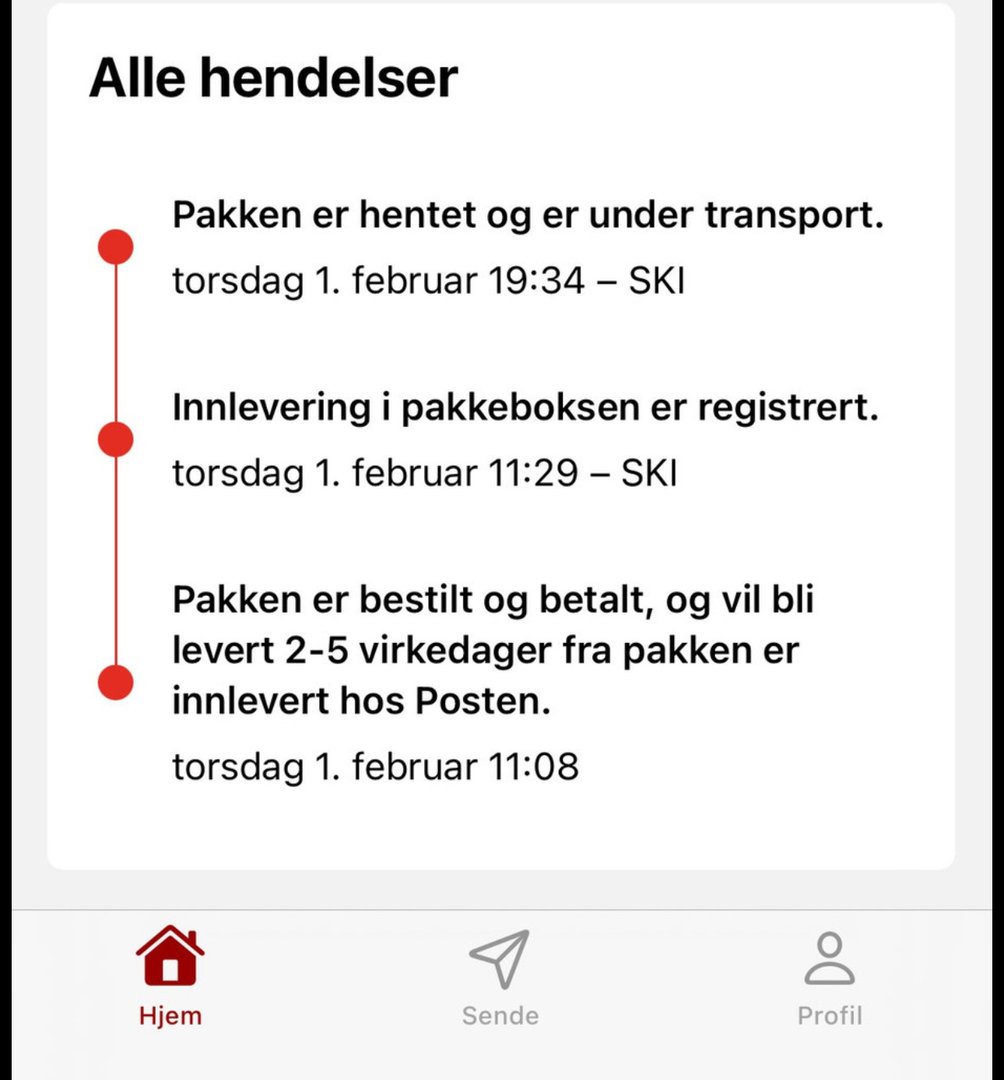Go to the Hjem tab
Viewport: 1004px width, 1080px height.
(x=170, y=975)
